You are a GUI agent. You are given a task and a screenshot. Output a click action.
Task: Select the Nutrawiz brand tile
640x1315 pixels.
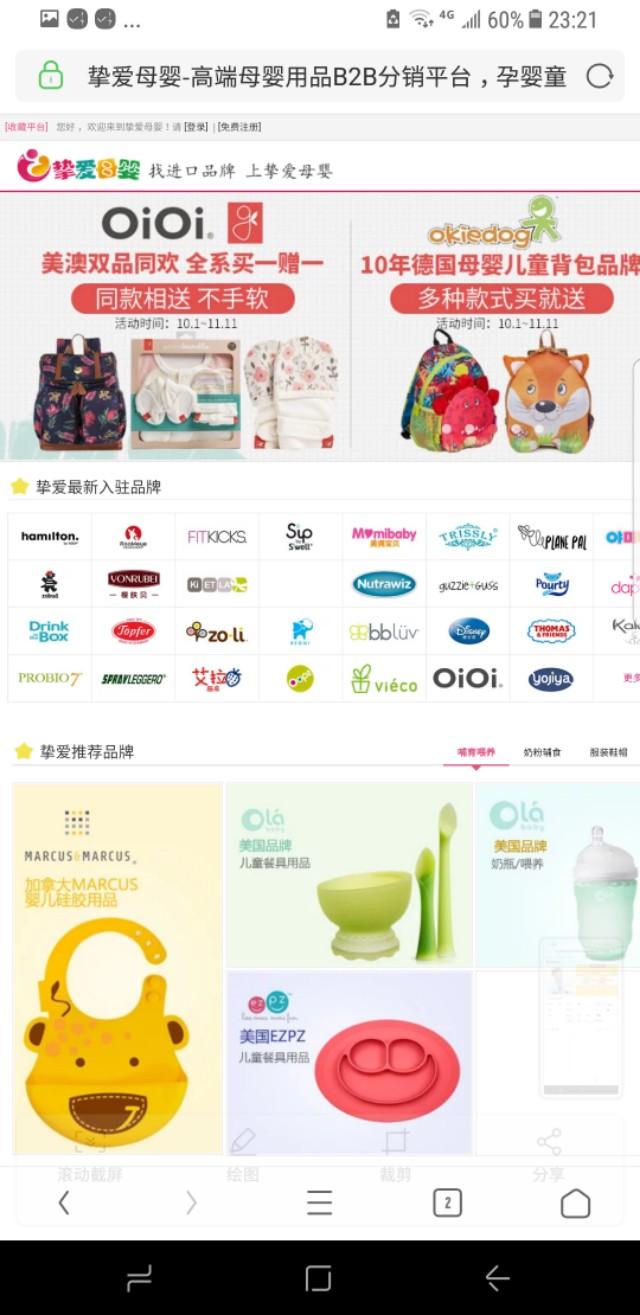[384, 584]
